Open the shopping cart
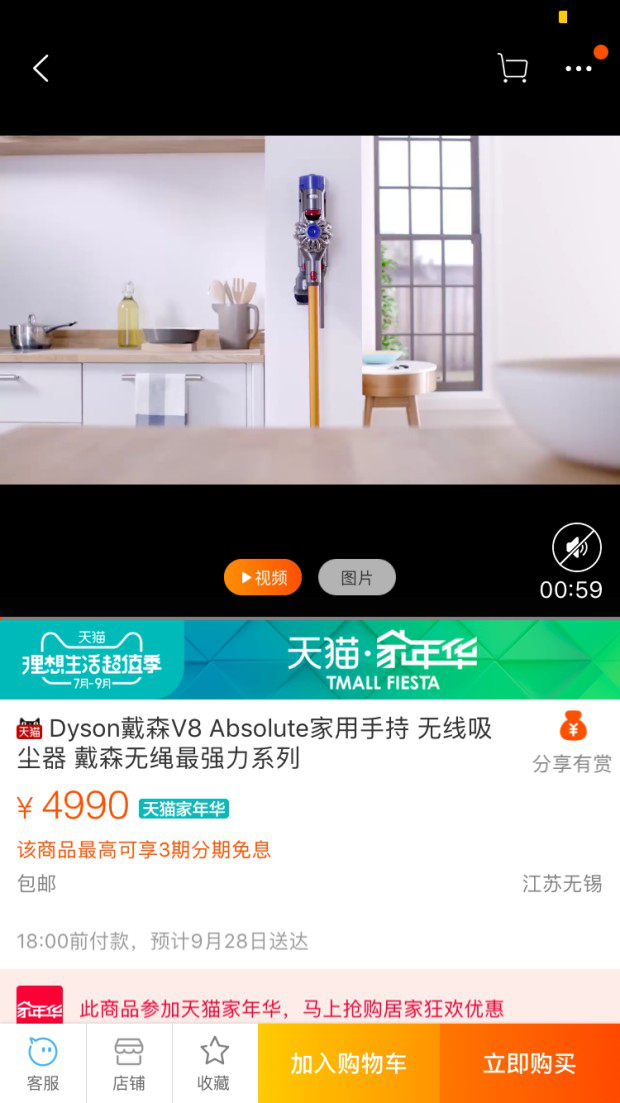Image resolution: width=620 pixels, height=1103 pixels. (512, 68)
